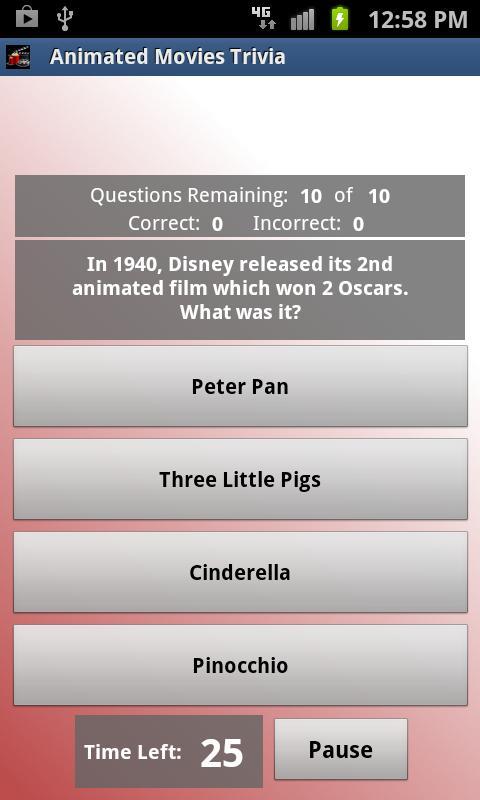Answer with Pinocchio
480x800 pixels.
240,665
